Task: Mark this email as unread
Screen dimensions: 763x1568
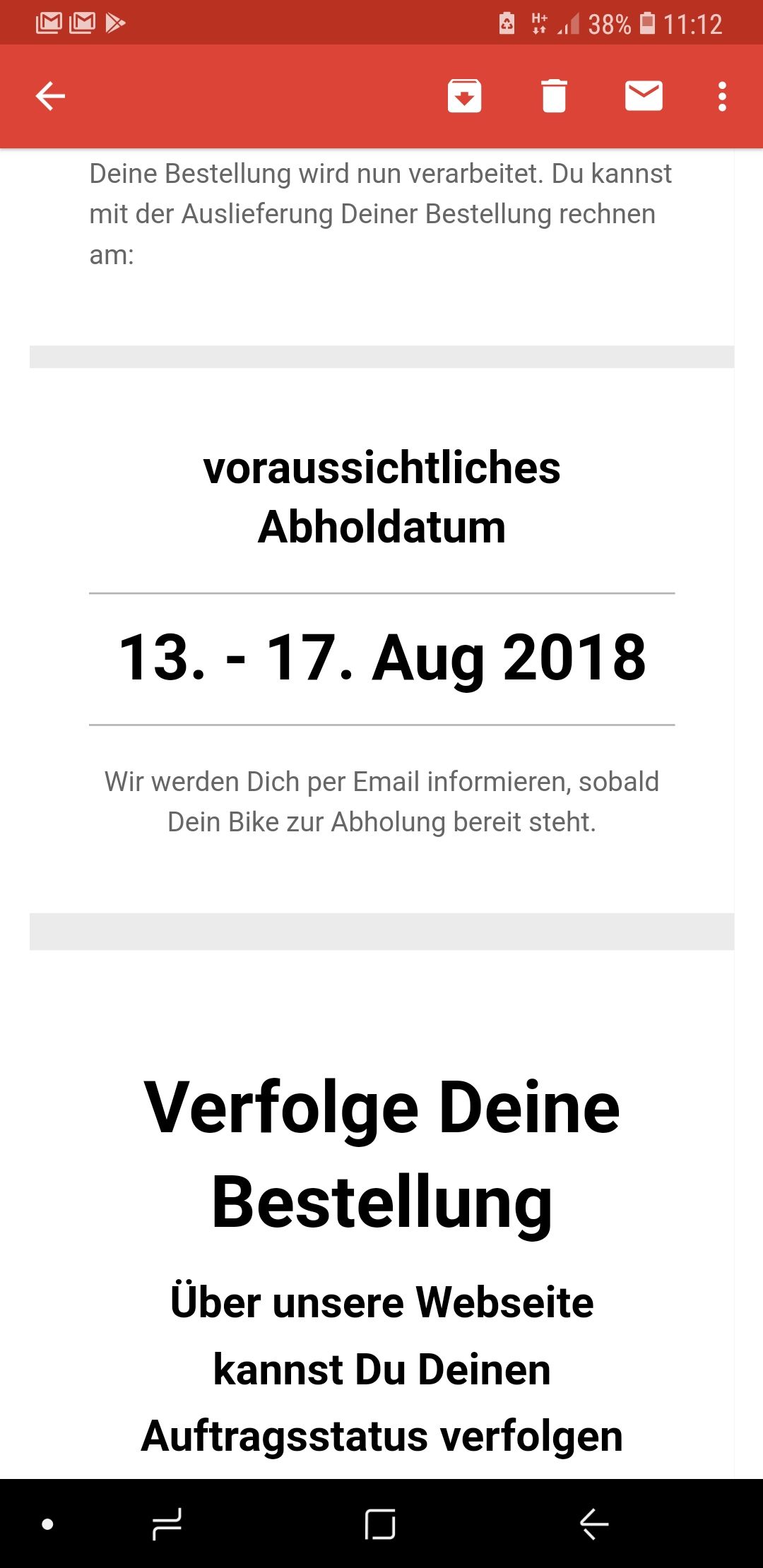Action: pos(644,96)
